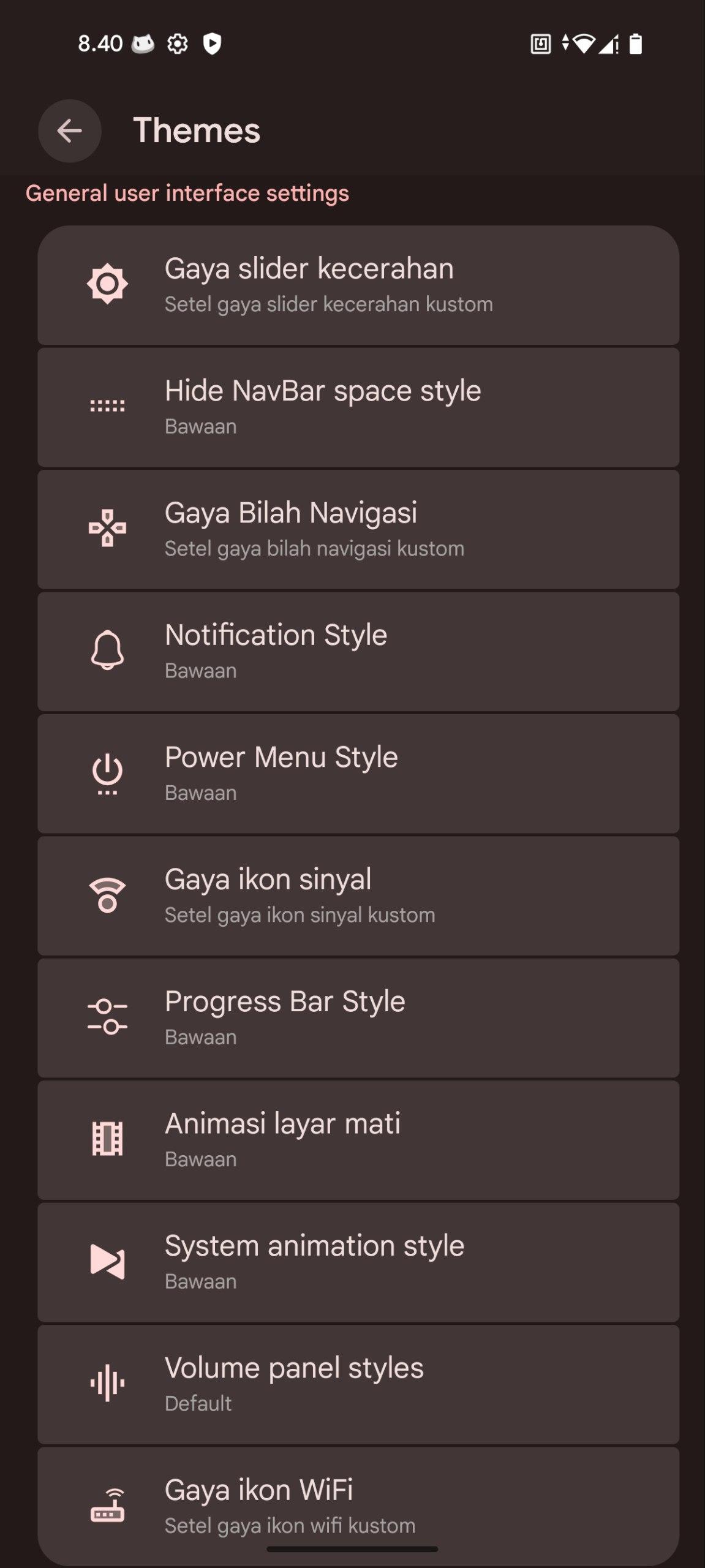
Task: Select the Gaya Bilah Navigasi row
Action: [x=358, y=529]
